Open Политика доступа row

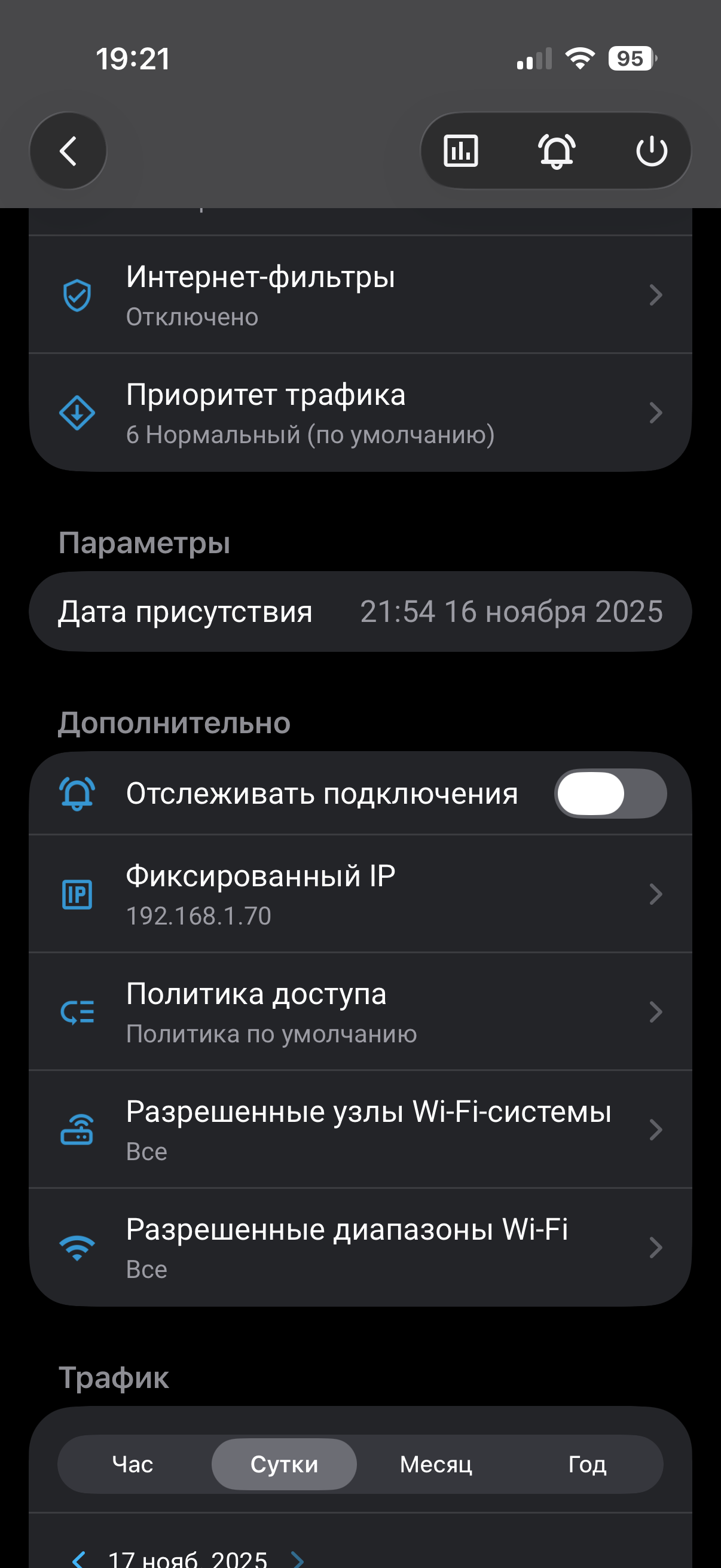click(x=360, y=1012)
